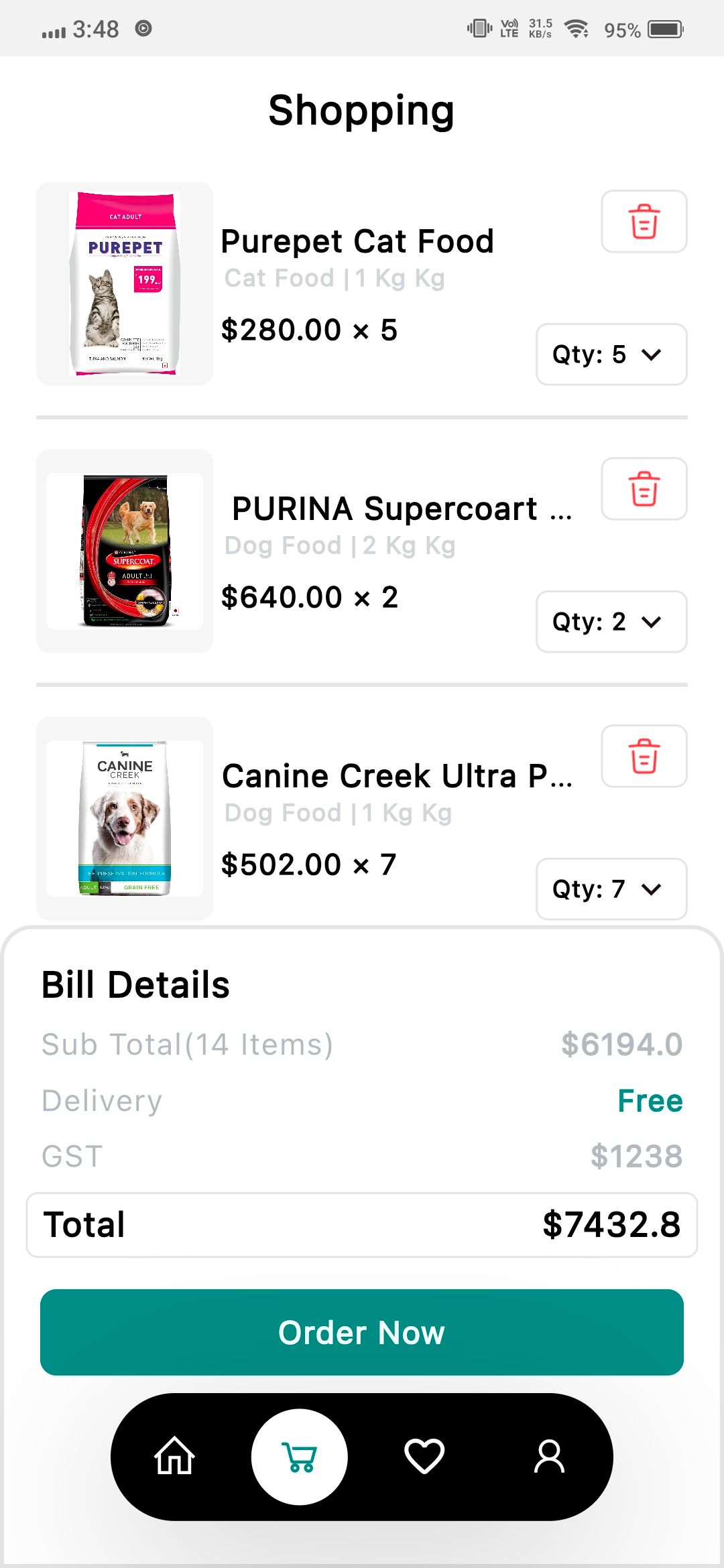This screenshot has width=724, height=1568.
Task: Open the favorites heart tab
Action: tap(424, 1456)
